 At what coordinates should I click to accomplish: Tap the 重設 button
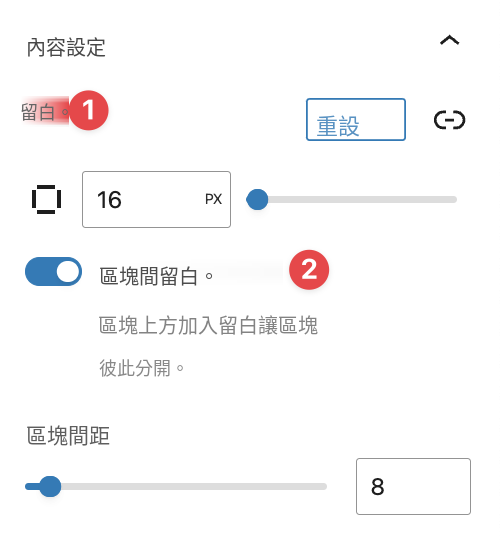coord(356,120)
